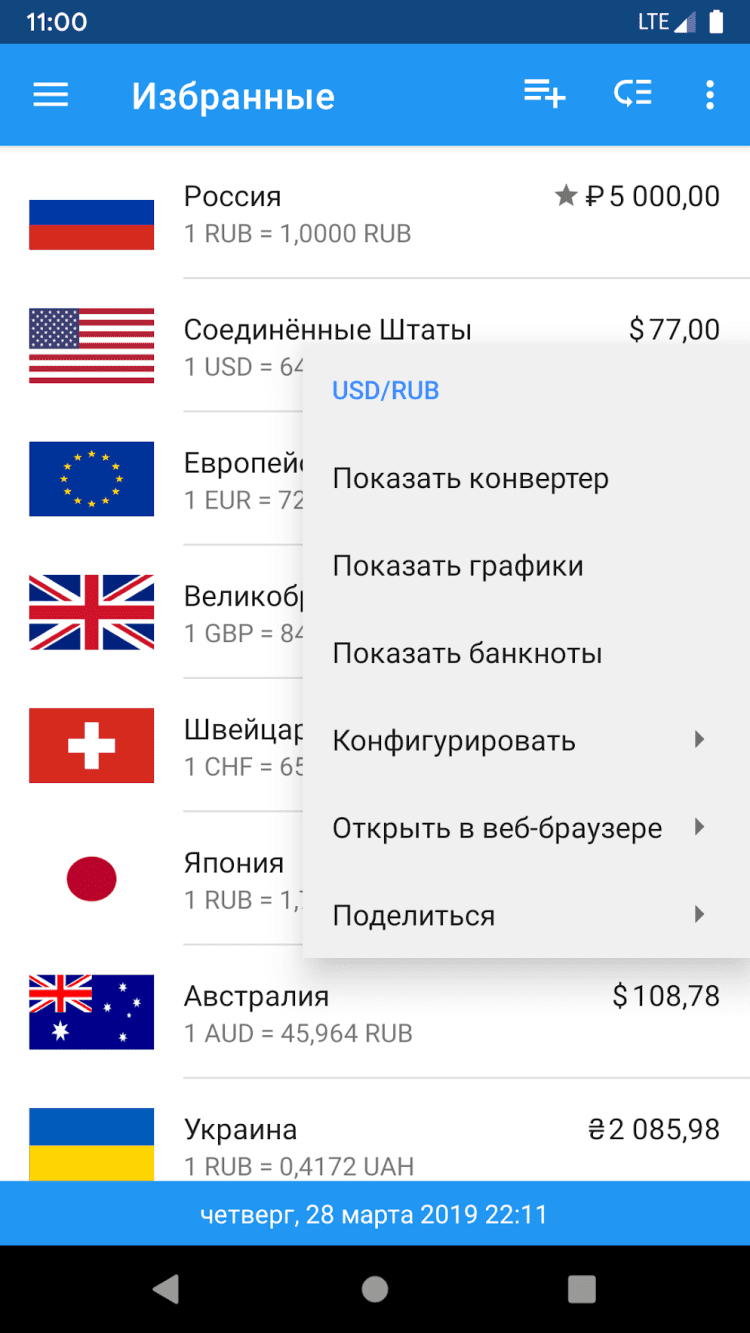Image resolution: width=750 pixels, height=1333 pixels.
Task: Select Показать конвертер
Action: coord(470,479)
